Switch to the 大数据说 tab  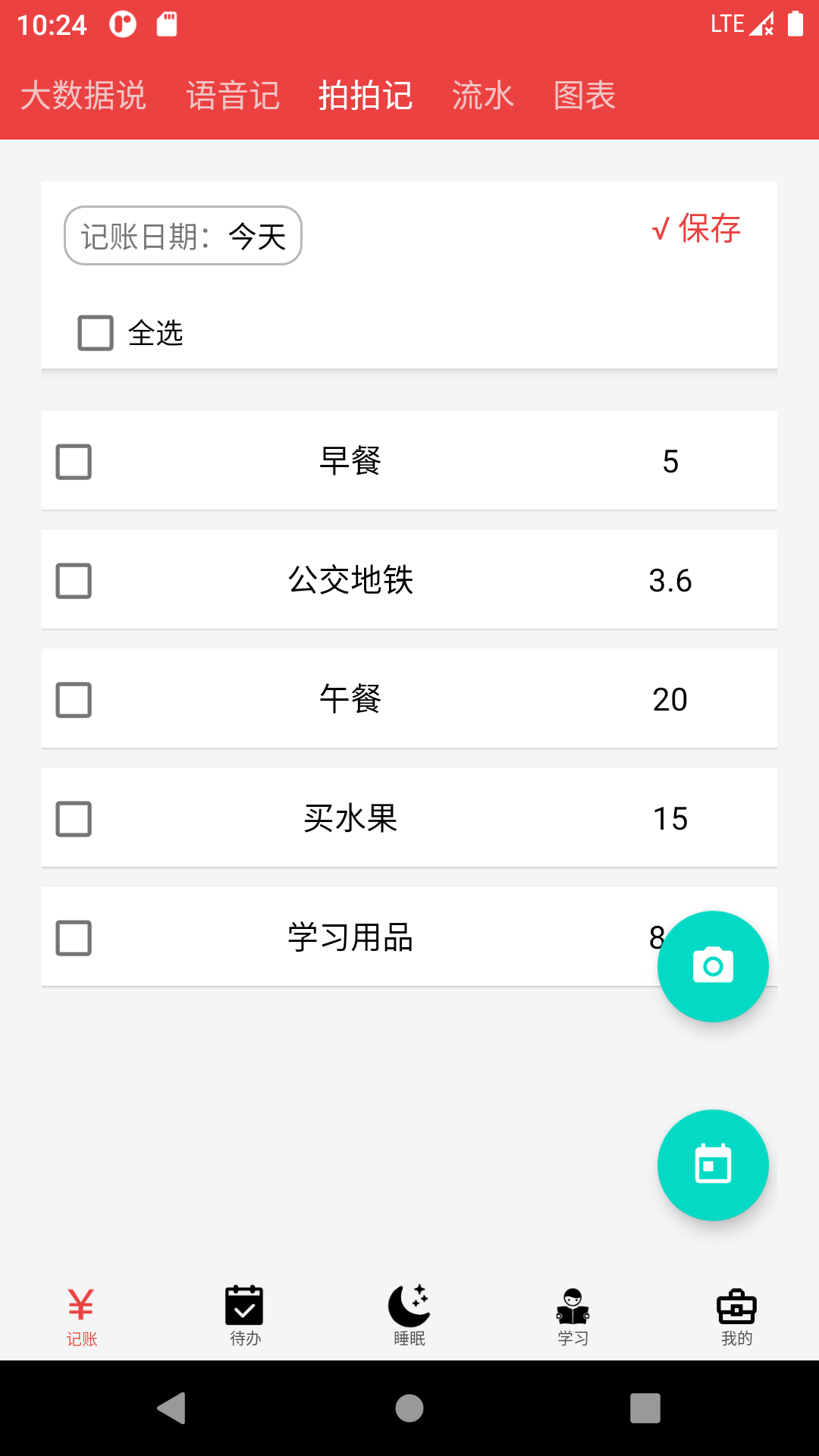pyautogui.click(x=83, y=96)
